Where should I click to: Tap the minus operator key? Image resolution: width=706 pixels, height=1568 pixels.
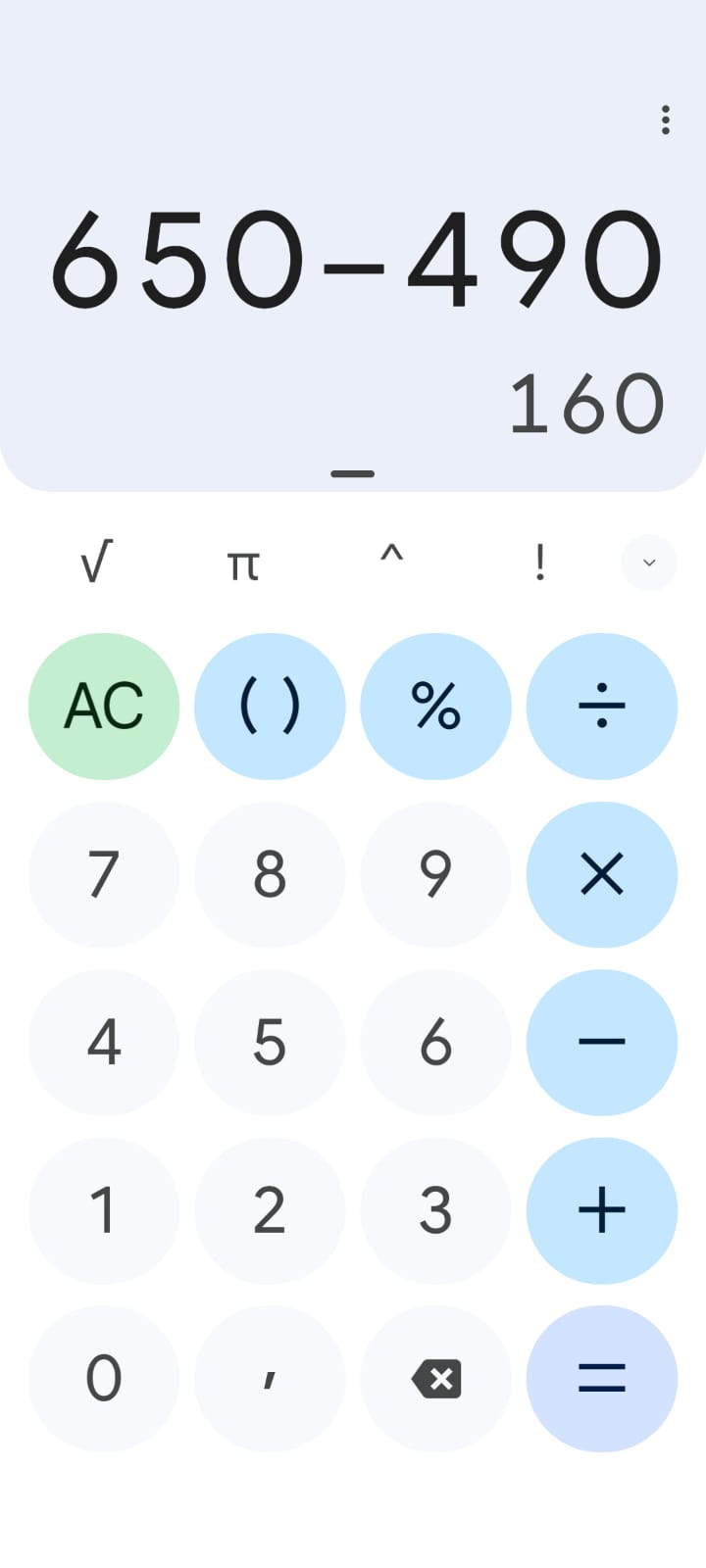point(601,1042)
